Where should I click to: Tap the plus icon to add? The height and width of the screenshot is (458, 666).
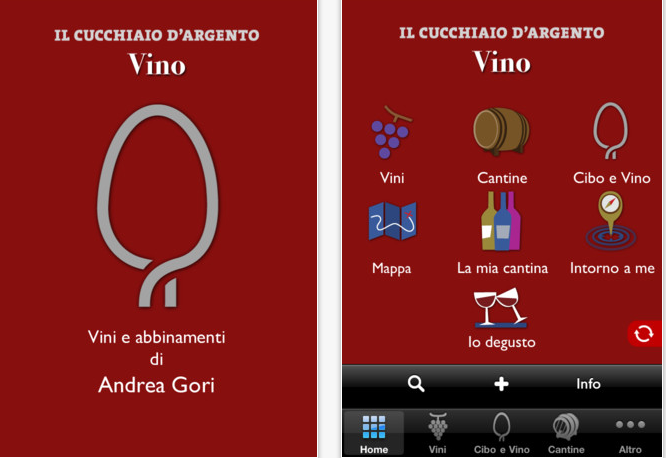tap(501, 384)
